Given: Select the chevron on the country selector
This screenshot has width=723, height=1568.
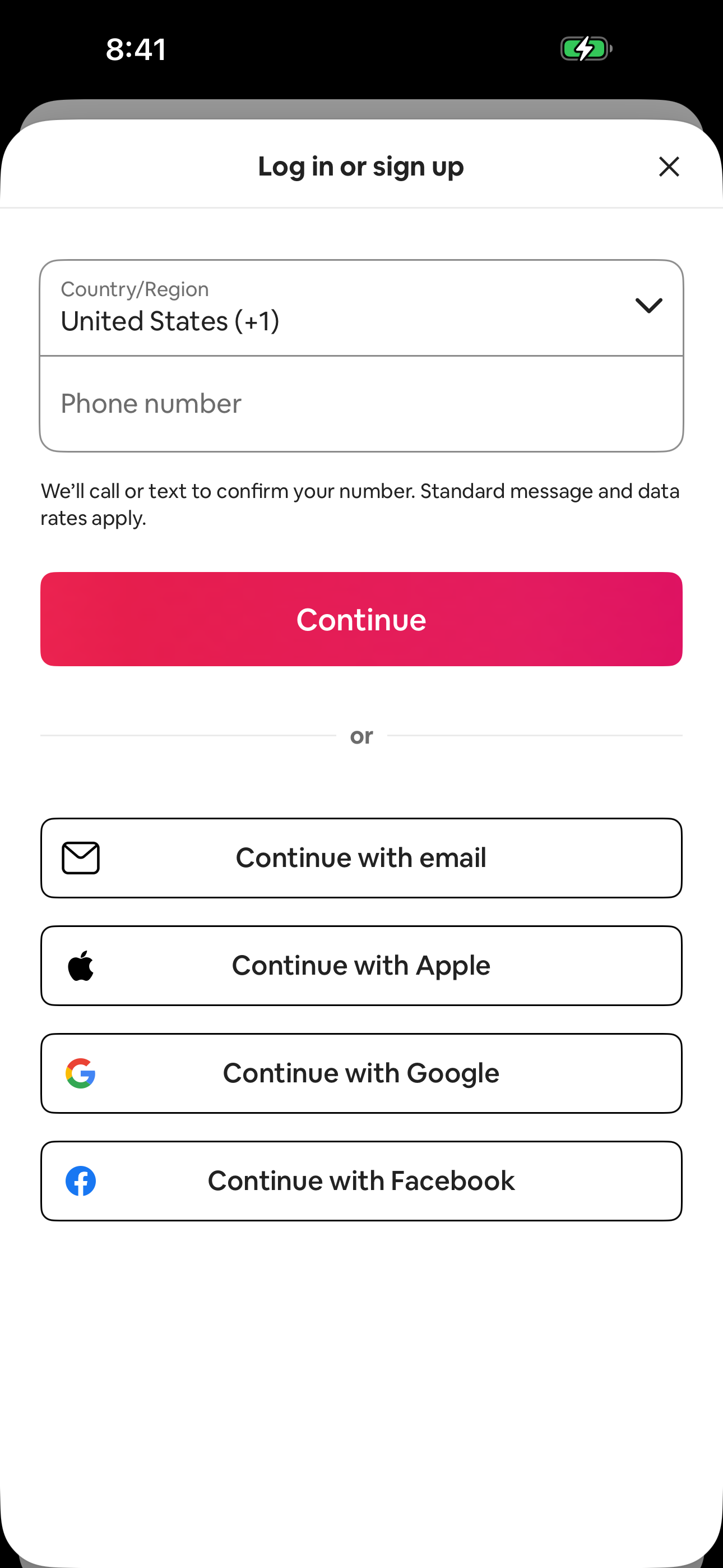Looking at the screenshot, I should (x=648, y=306).
